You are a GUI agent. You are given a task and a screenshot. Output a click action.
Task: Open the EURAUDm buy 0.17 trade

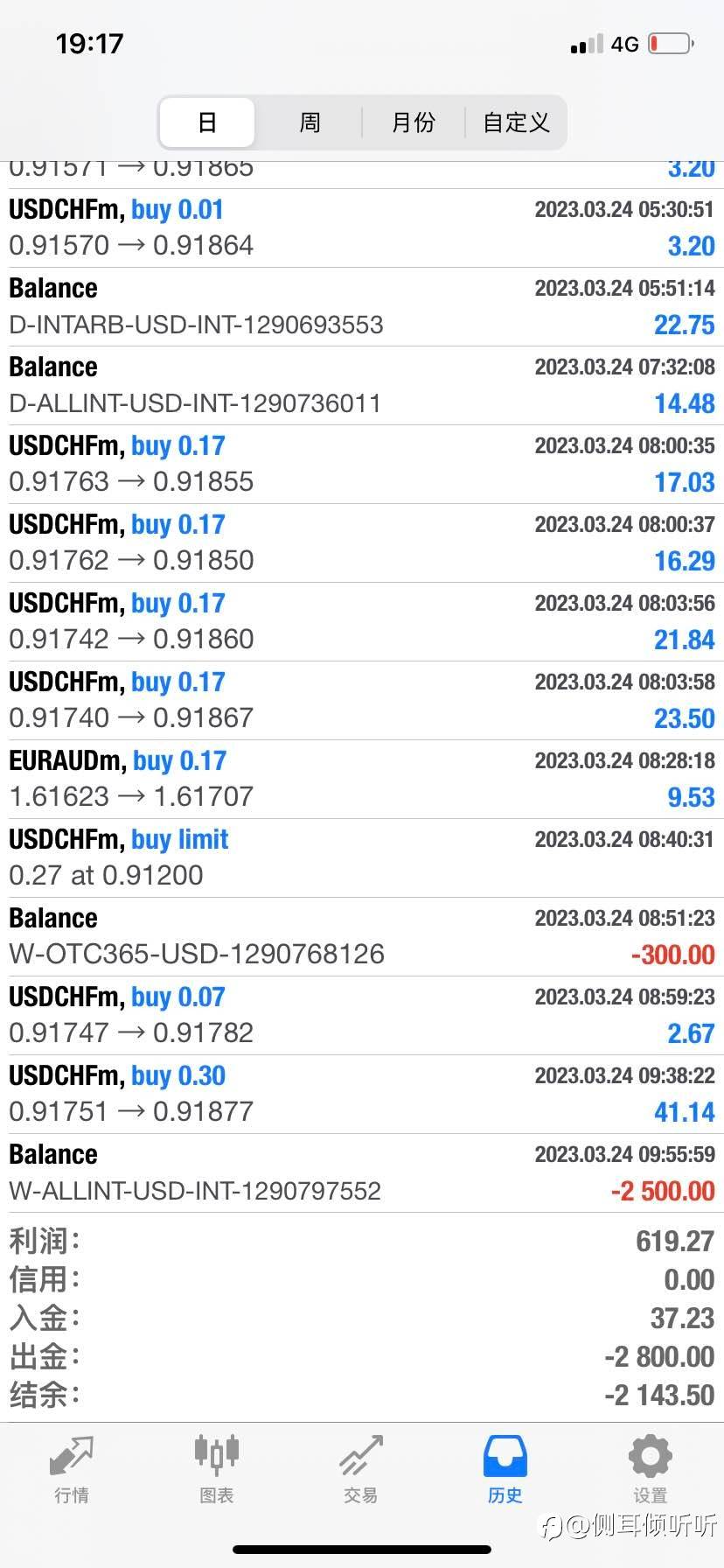(361, 779)
